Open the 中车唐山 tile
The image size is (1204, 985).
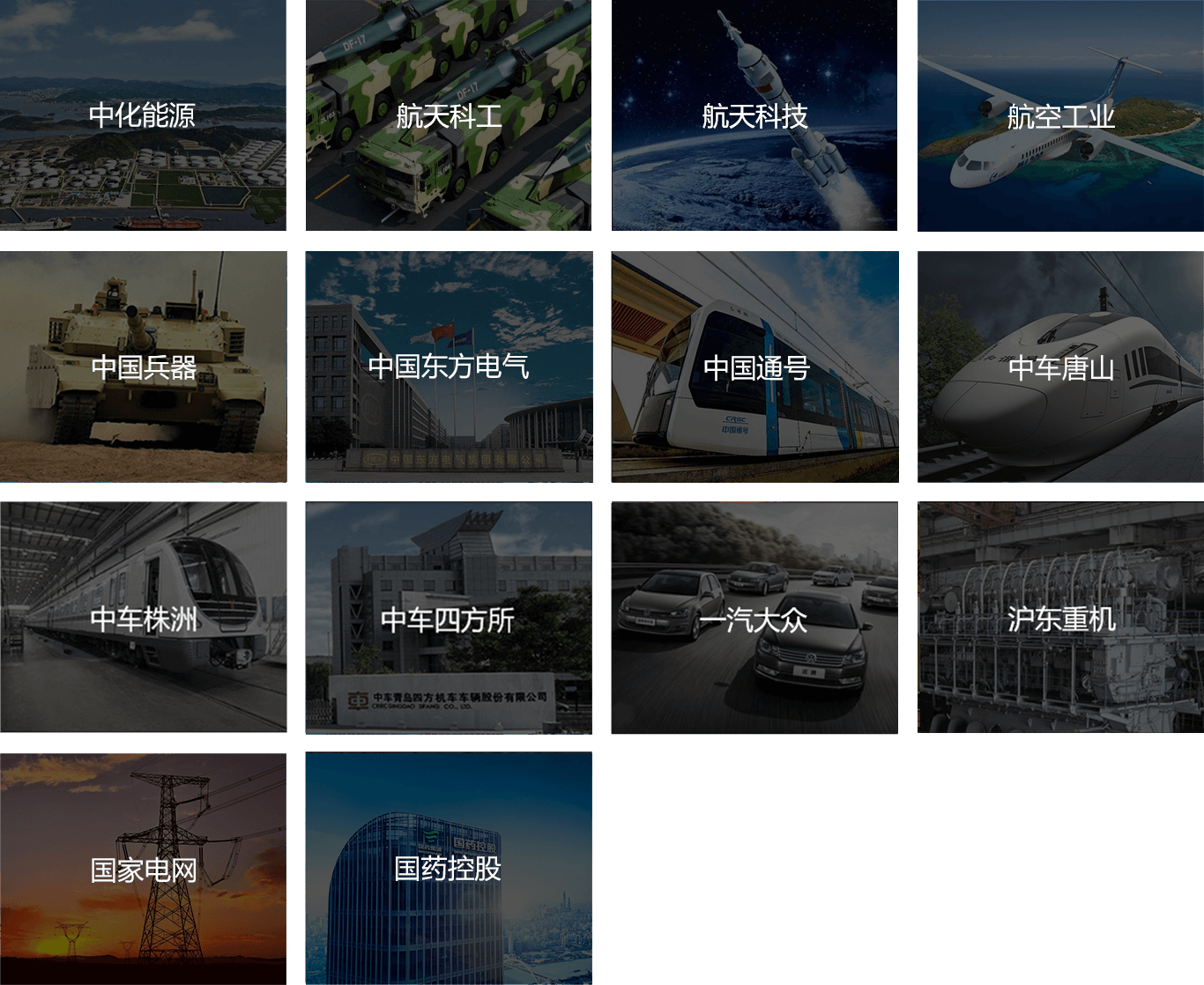click(1060, 367)
